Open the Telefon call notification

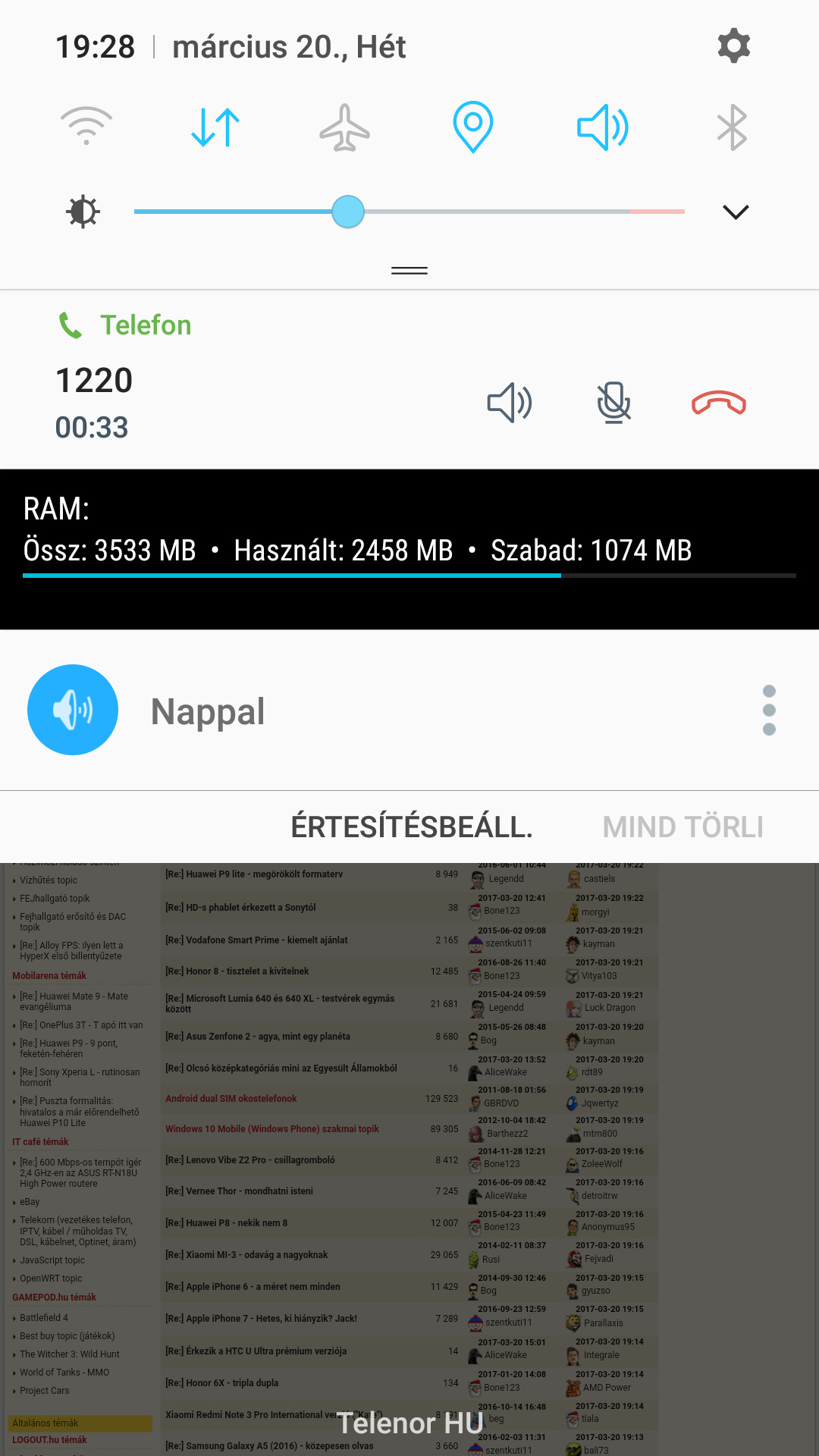coord(409,379)
